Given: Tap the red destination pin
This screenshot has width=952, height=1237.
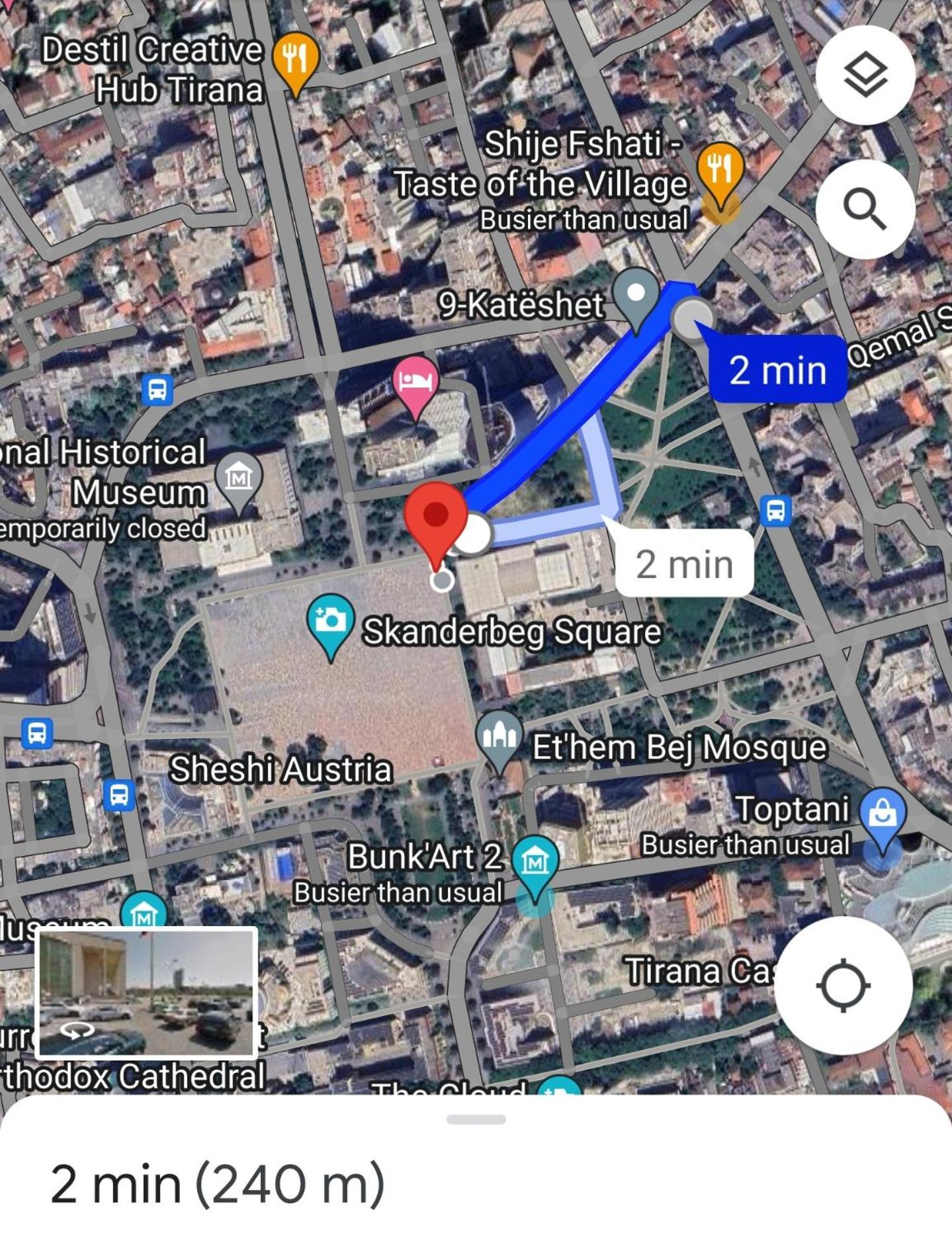Looking at the screenshot, I should pos(435,516).
